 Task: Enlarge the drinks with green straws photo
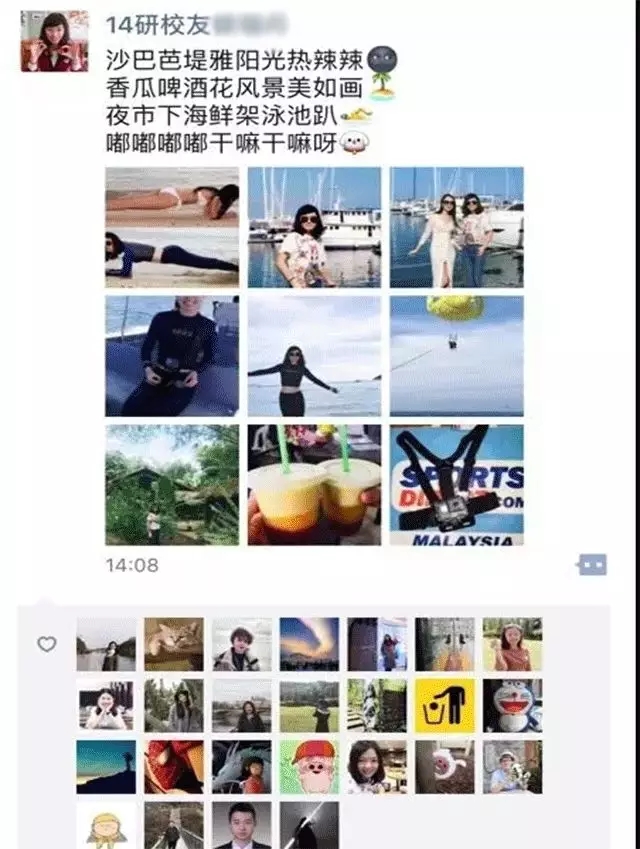314,485
